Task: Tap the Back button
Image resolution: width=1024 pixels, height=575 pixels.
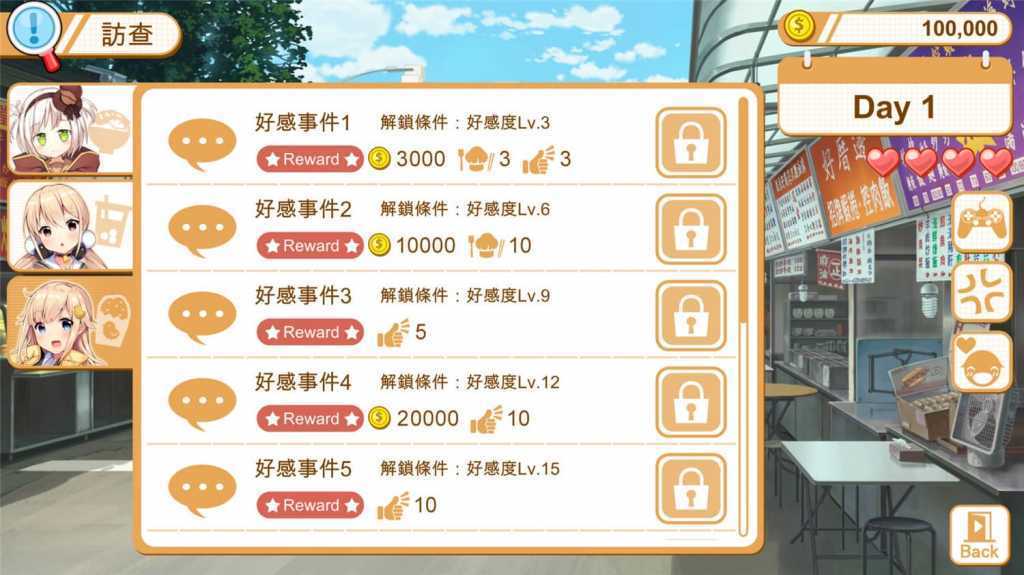Action: 979,537
